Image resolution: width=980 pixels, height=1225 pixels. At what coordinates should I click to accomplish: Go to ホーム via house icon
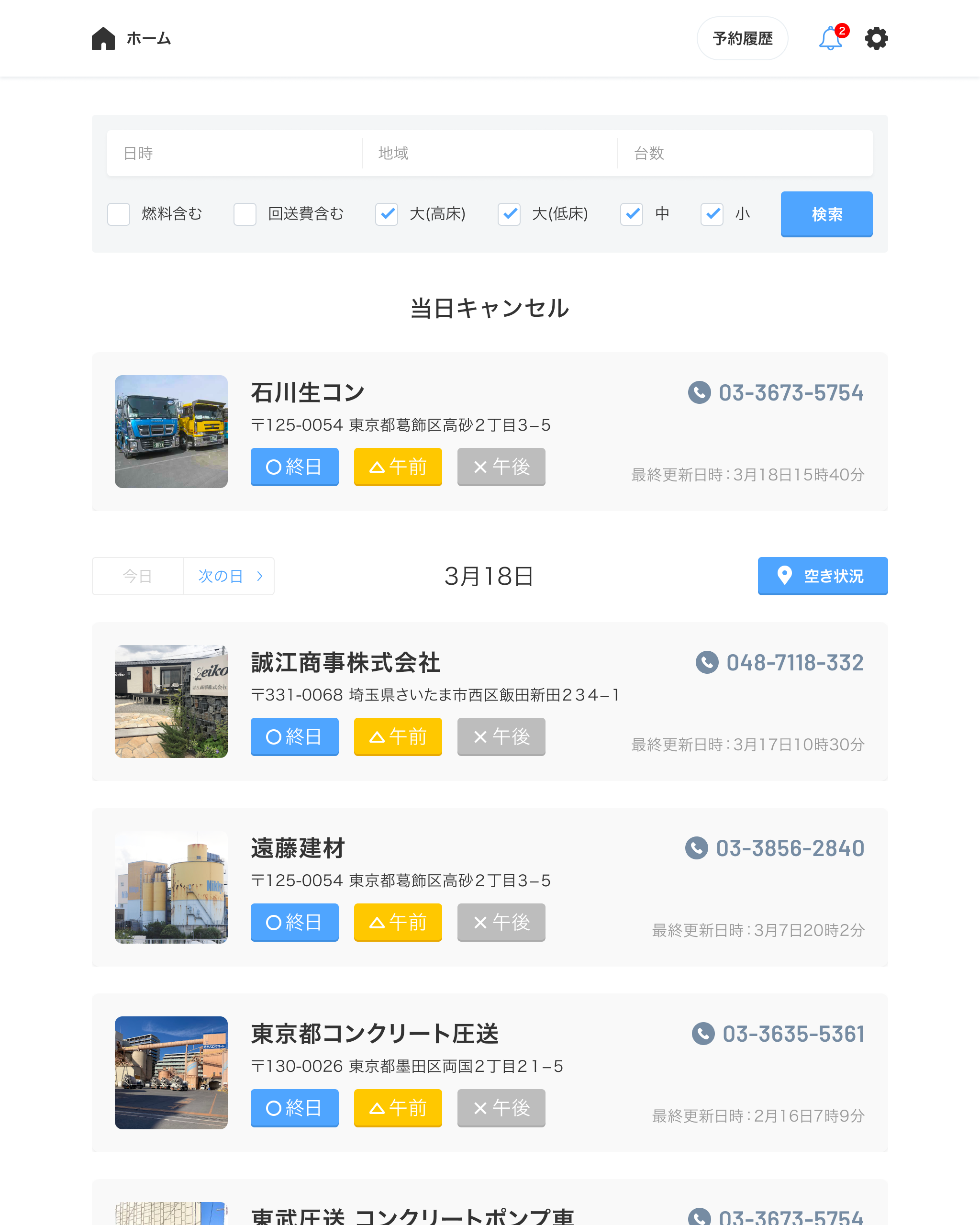point(103,38)
